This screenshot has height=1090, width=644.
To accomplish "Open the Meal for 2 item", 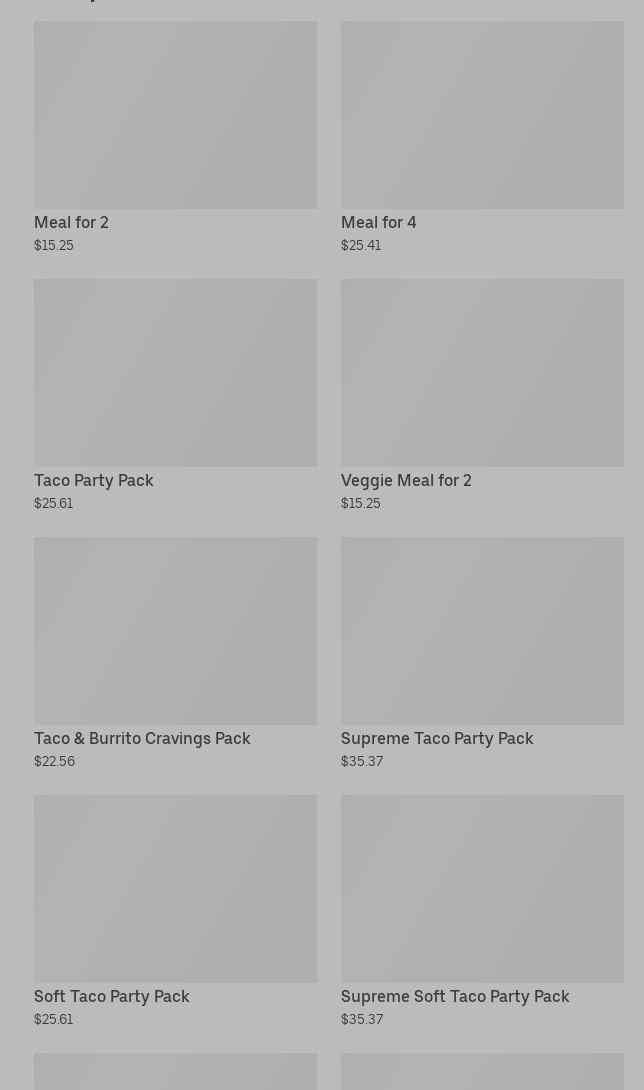I will (x=175, y=137).
